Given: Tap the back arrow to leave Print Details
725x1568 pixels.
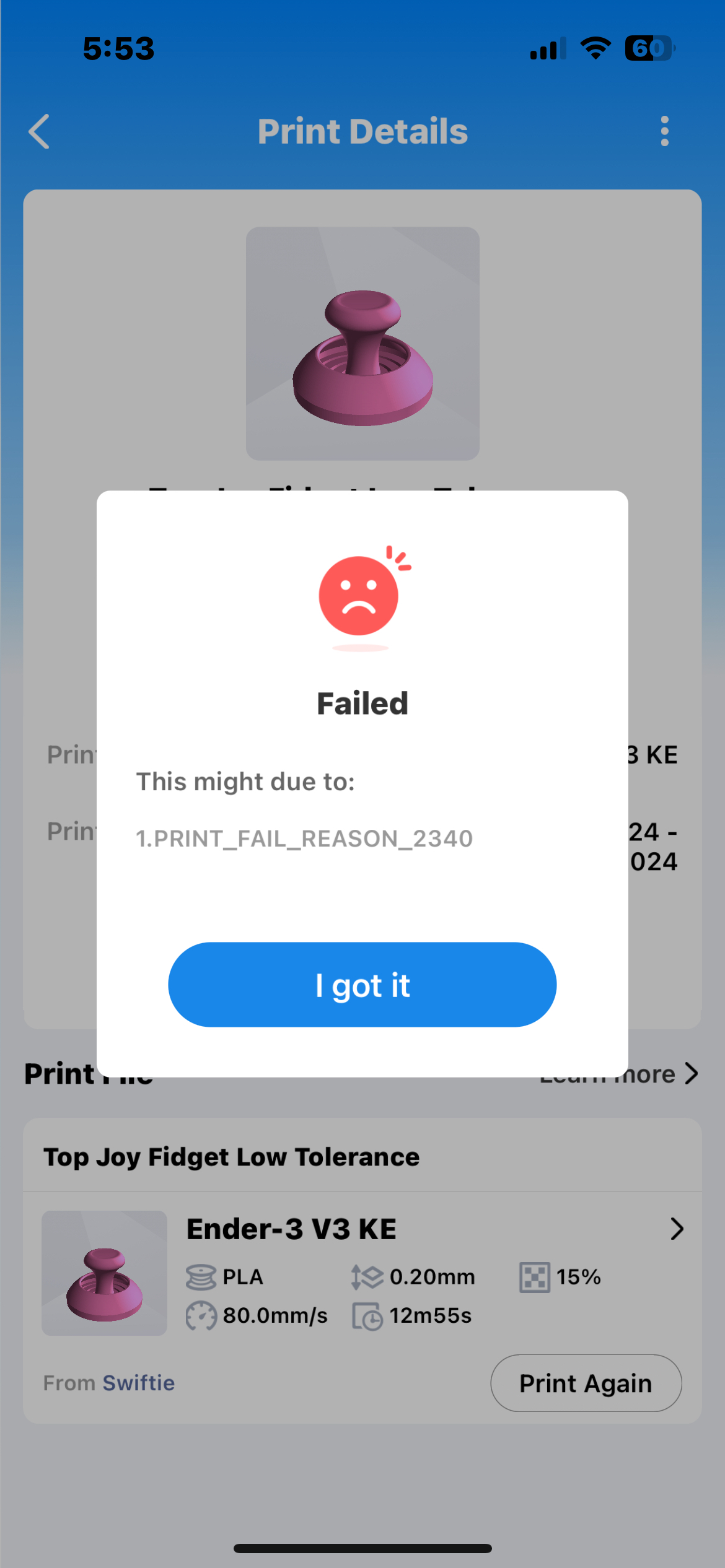Looking at the screenshot, I should pyautogui.click(x=39, y=132).
